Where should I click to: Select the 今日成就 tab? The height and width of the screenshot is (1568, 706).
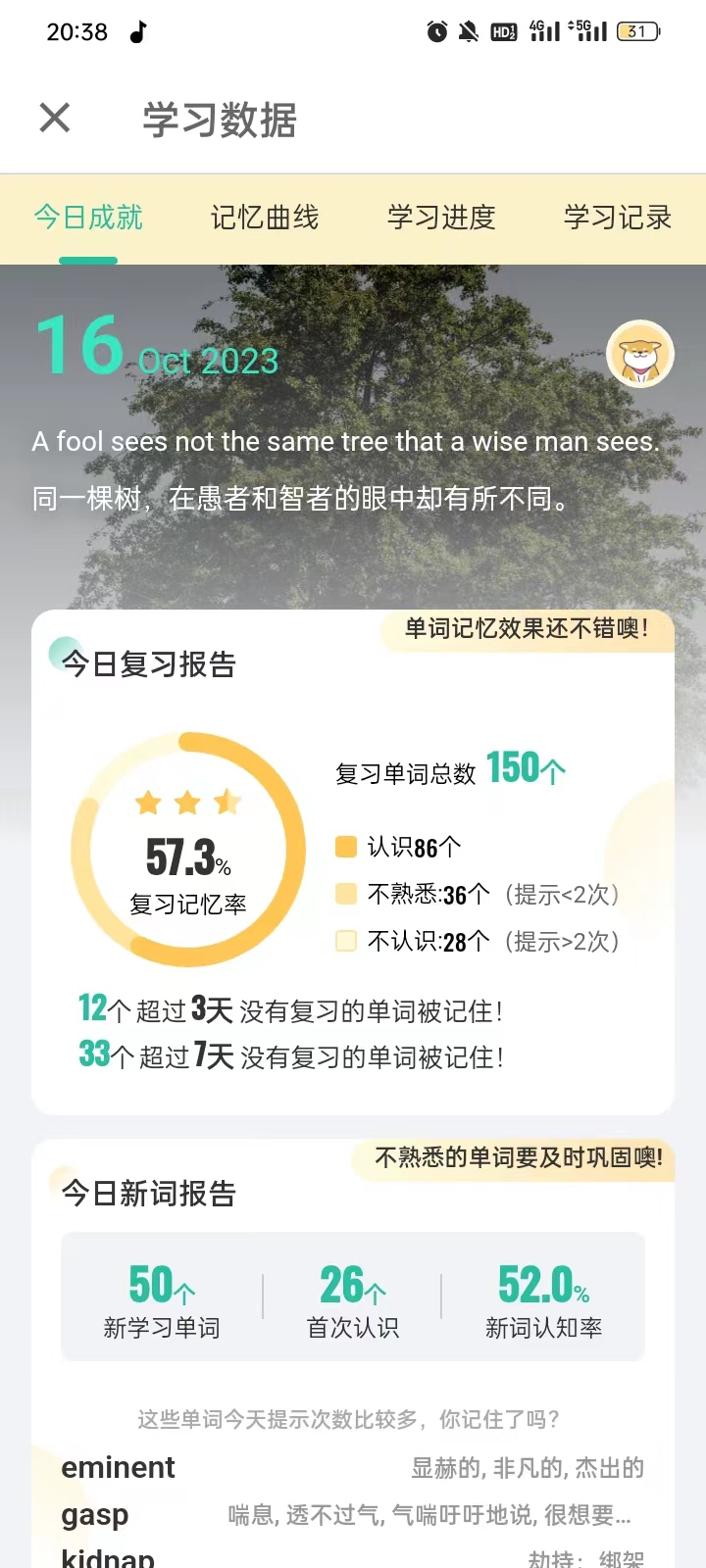coord(88,218)
